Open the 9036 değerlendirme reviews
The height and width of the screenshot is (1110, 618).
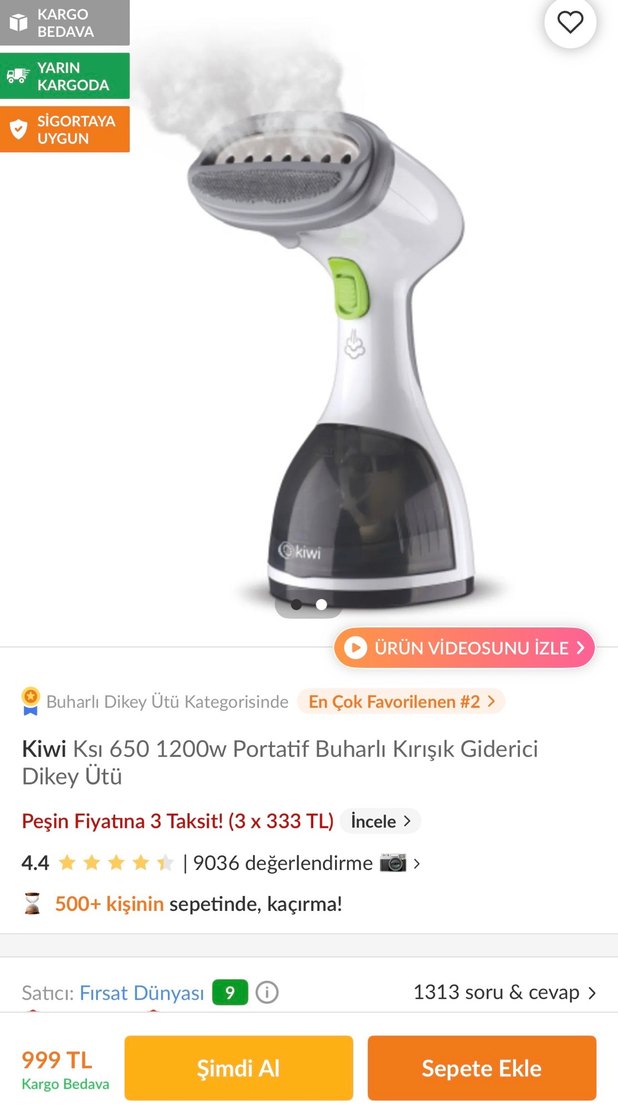[x=283, y=863]
